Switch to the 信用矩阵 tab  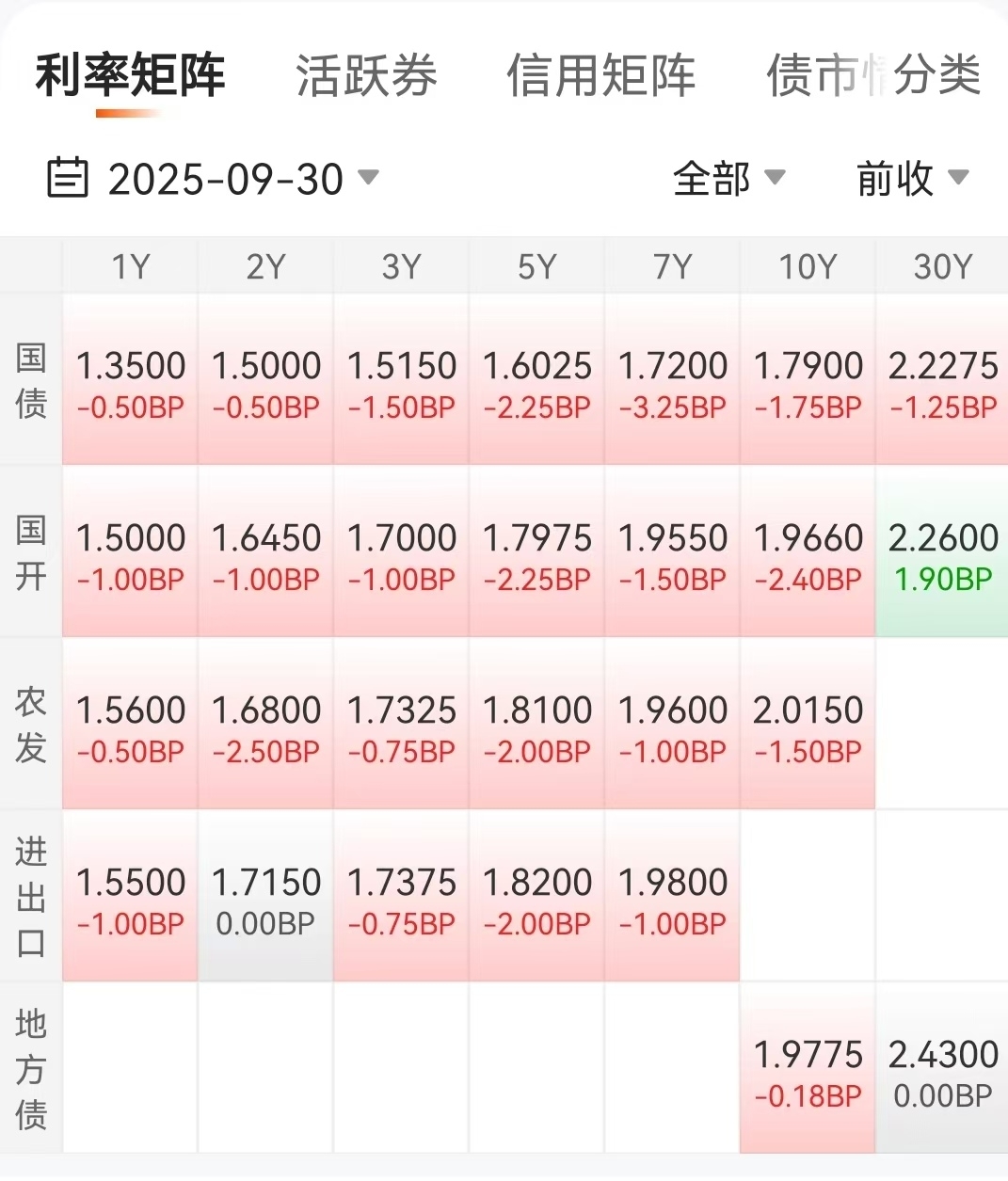[x=600, y=76]
